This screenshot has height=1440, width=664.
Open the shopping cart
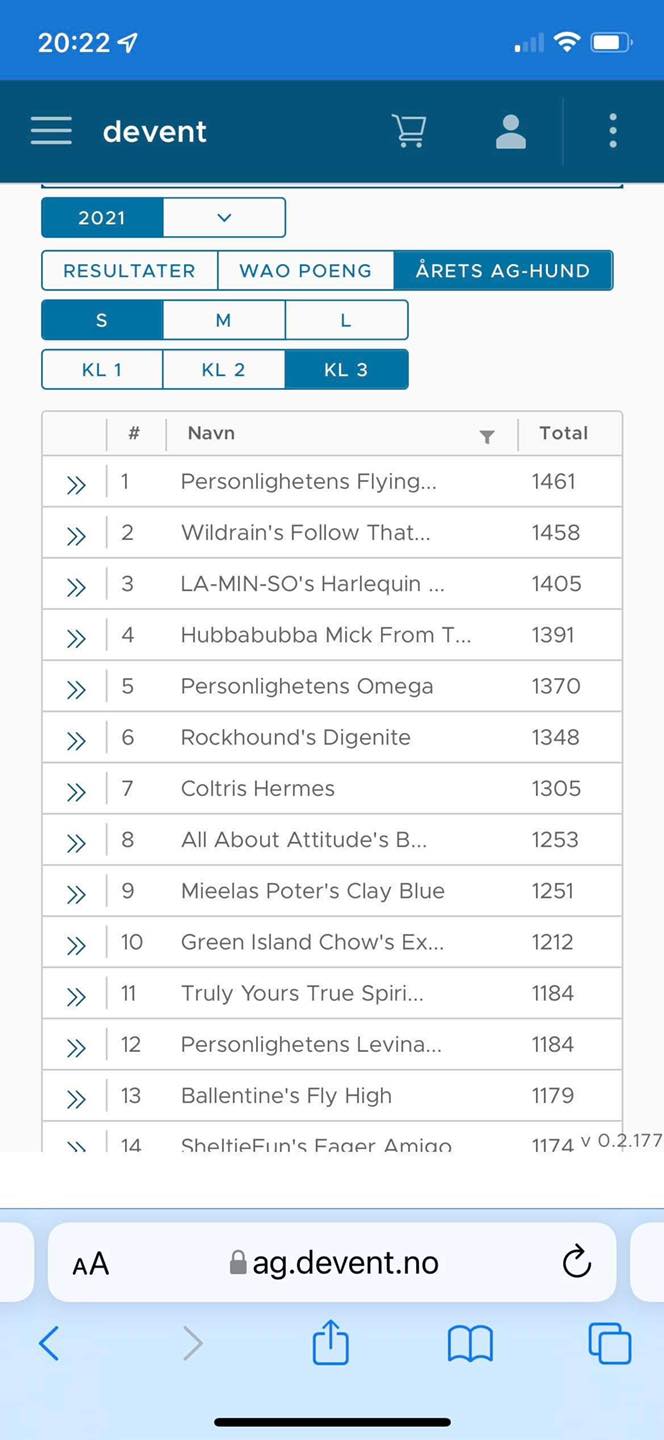pyautogui.click(x=409, y=131)
